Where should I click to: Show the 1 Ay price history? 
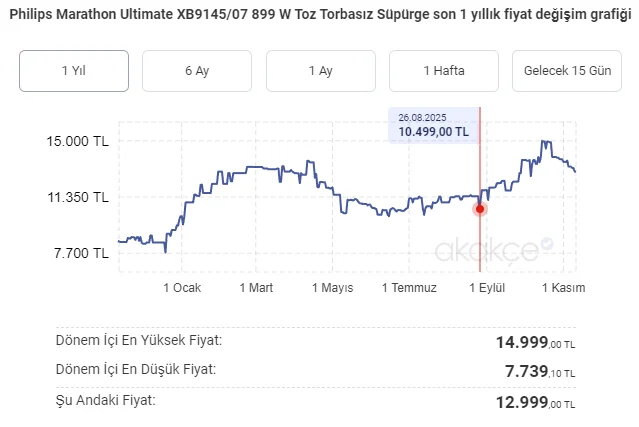coord(320,71)
